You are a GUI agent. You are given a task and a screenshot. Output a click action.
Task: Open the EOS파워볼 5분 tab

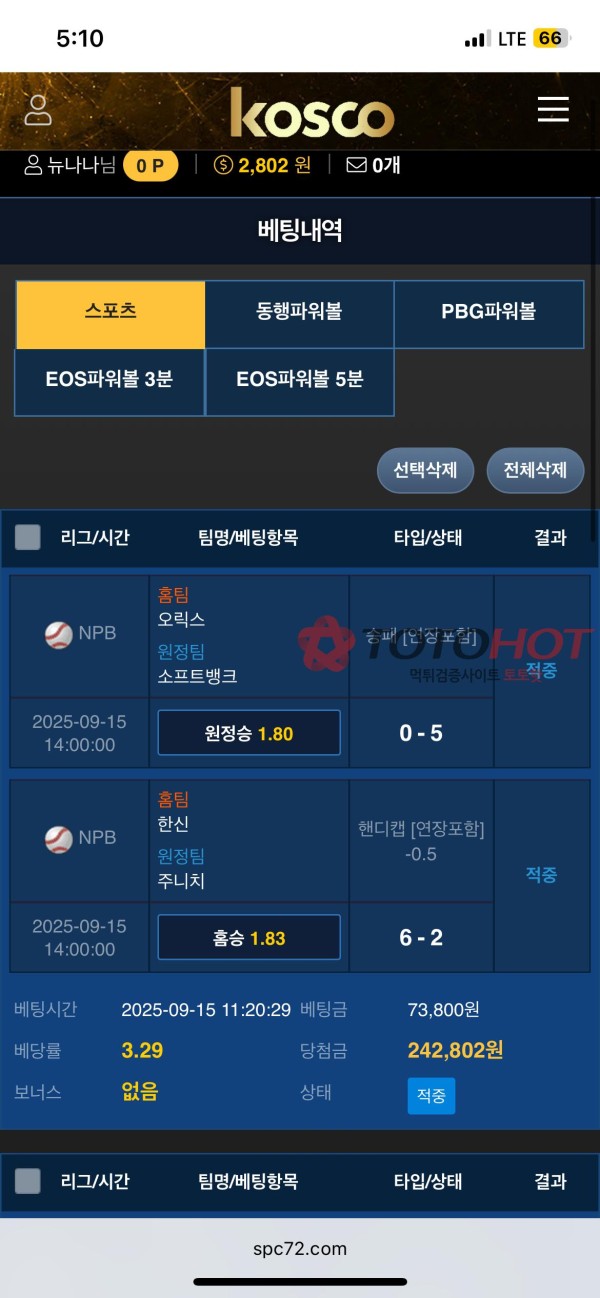click(x=299, y=381)
